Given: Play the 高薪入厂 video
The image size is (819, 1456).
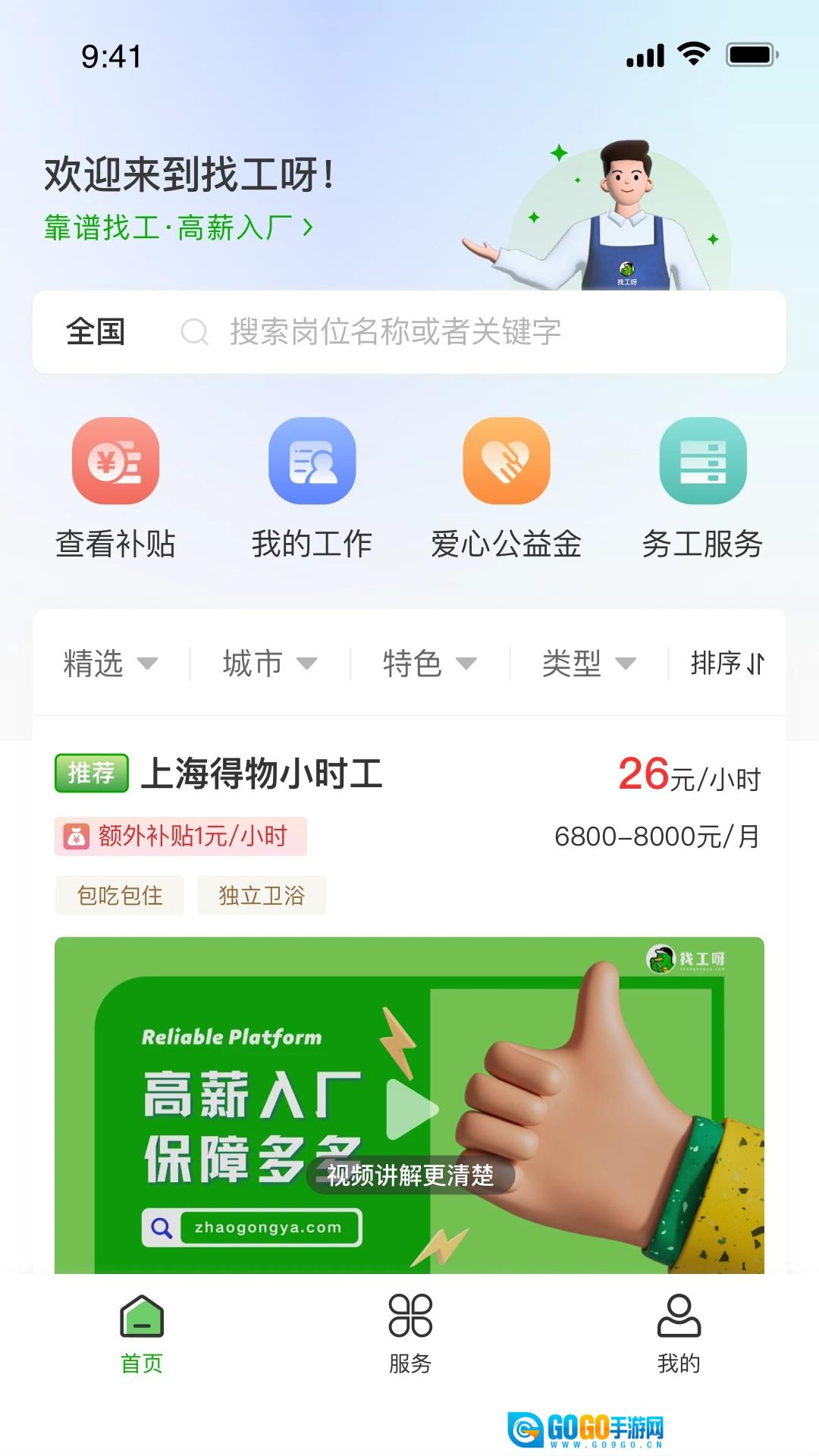Looking at the screenshot, I should point(412,1109).
